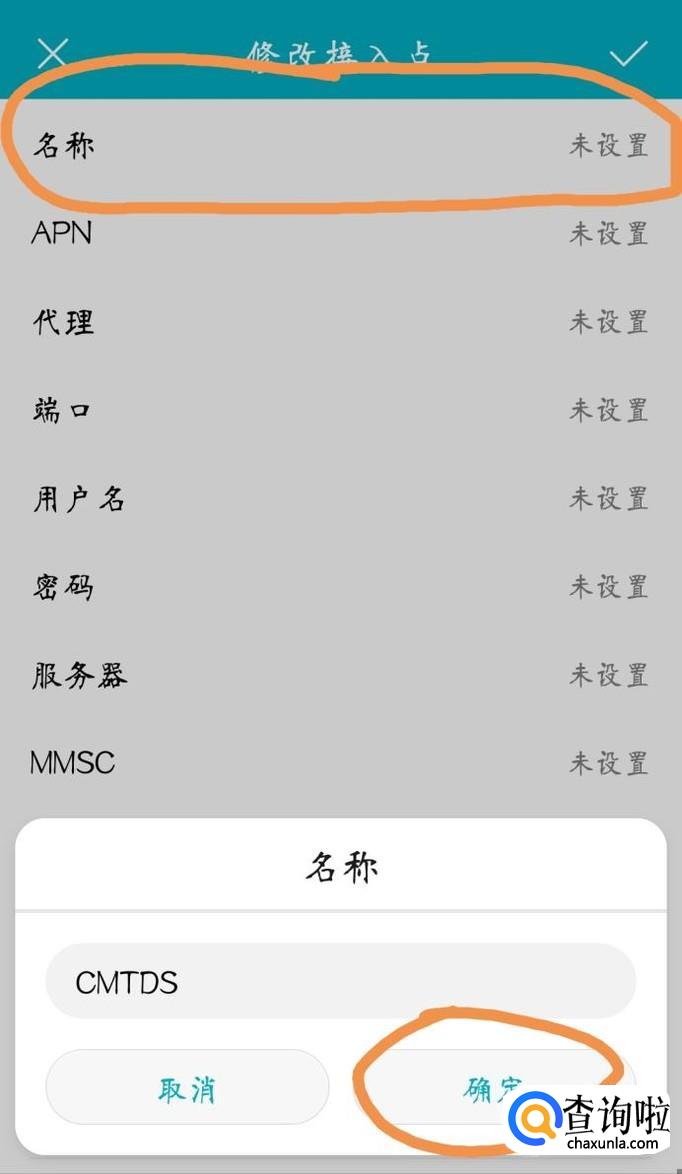Focus the name field containing CMTDS
Viewport: 682px width, 1174px height.
click(x=340, y=982)
